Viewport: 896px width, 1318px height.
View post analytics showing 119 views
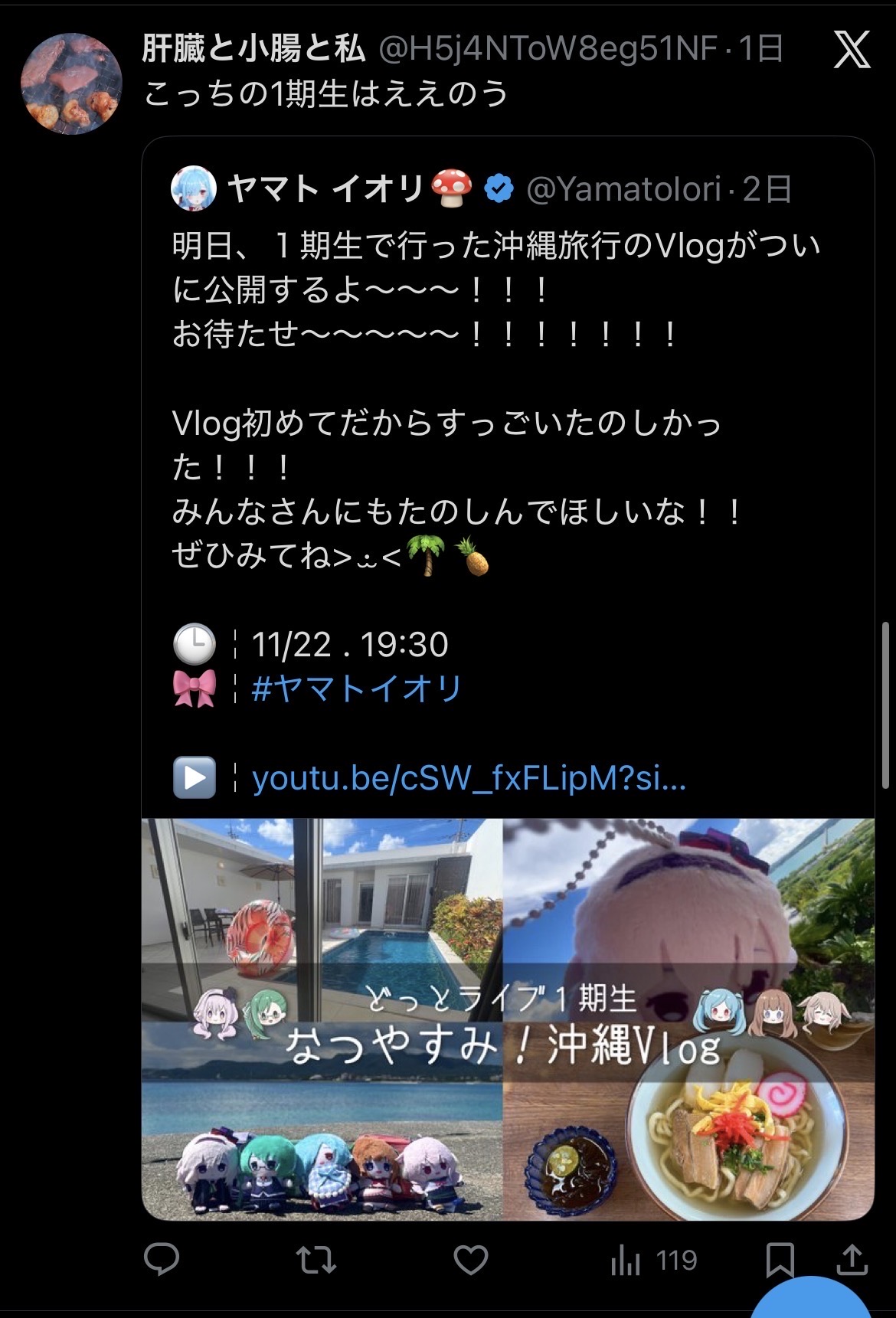click(655, 1260)
